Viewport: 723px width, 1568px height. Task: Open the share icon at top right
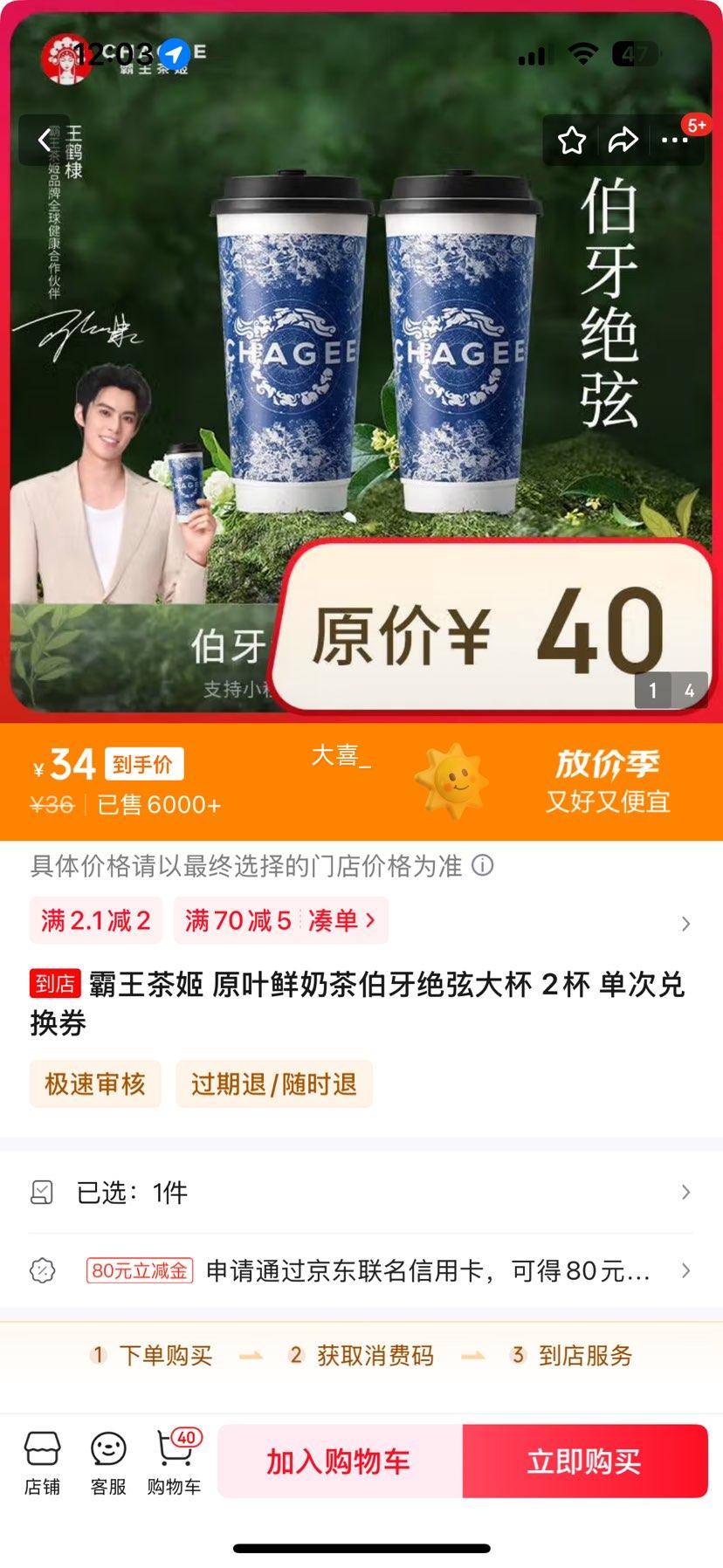pos(623,141)
